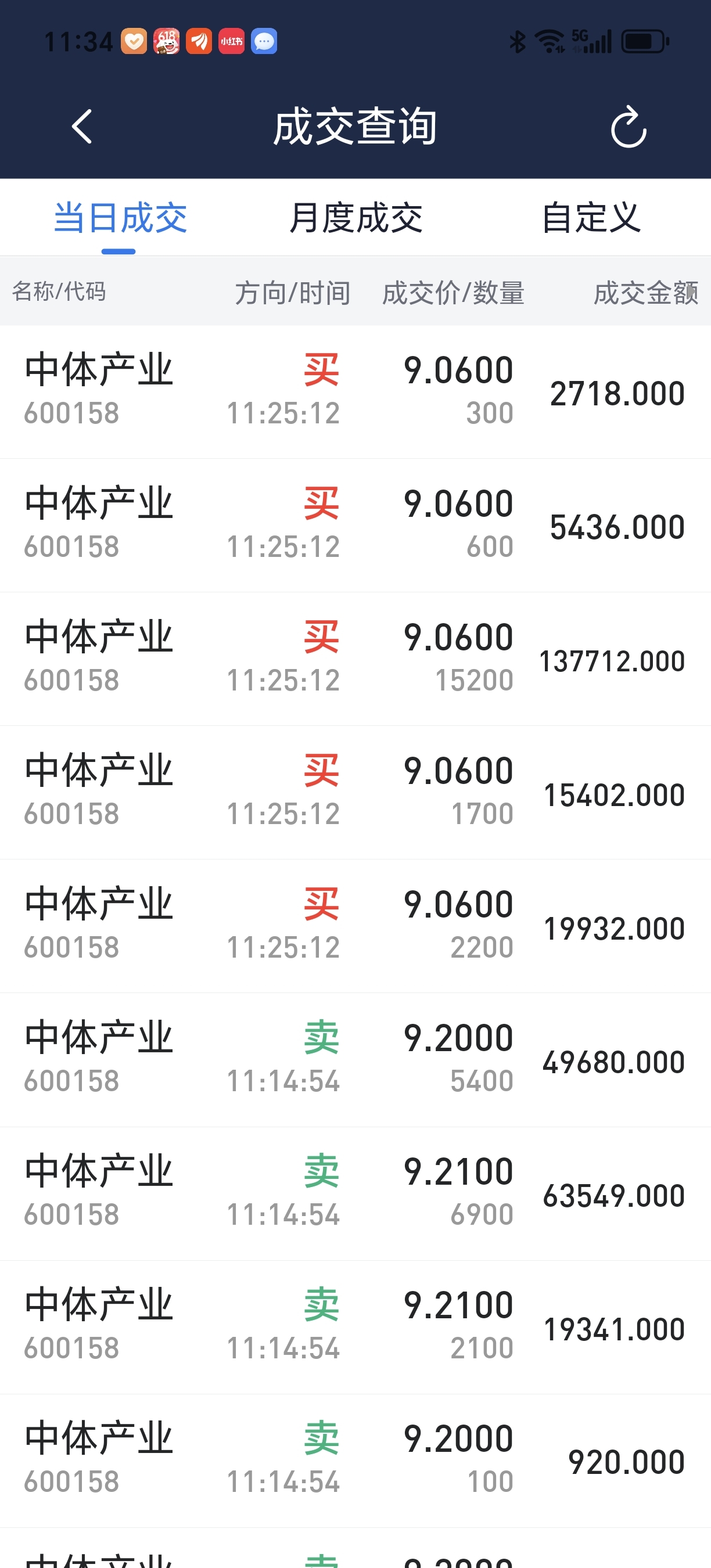Open the buy record with amount 137712.000
Screen dimensions: 711x1568
(355, 659)
